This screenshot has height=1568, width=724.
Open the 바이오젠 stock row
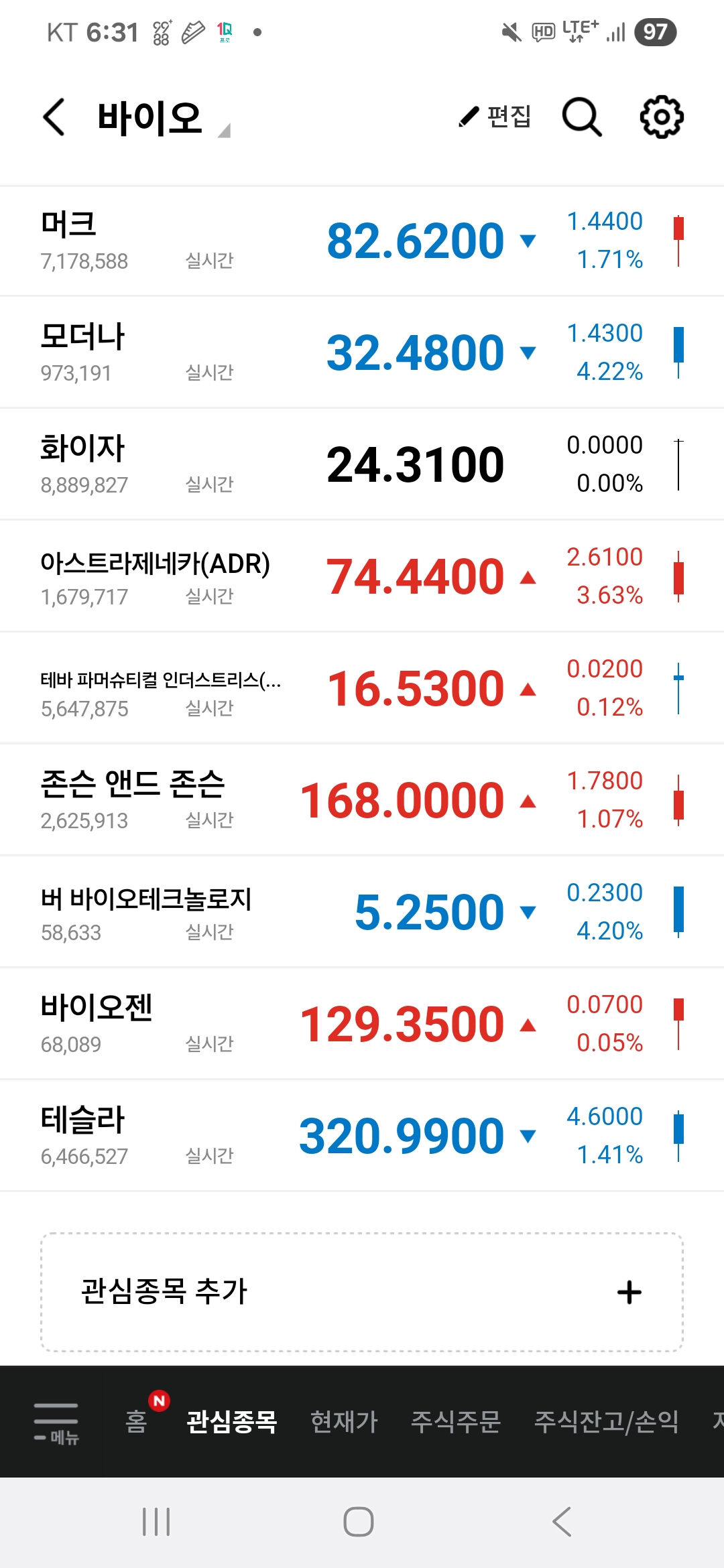click(362, 1024)
